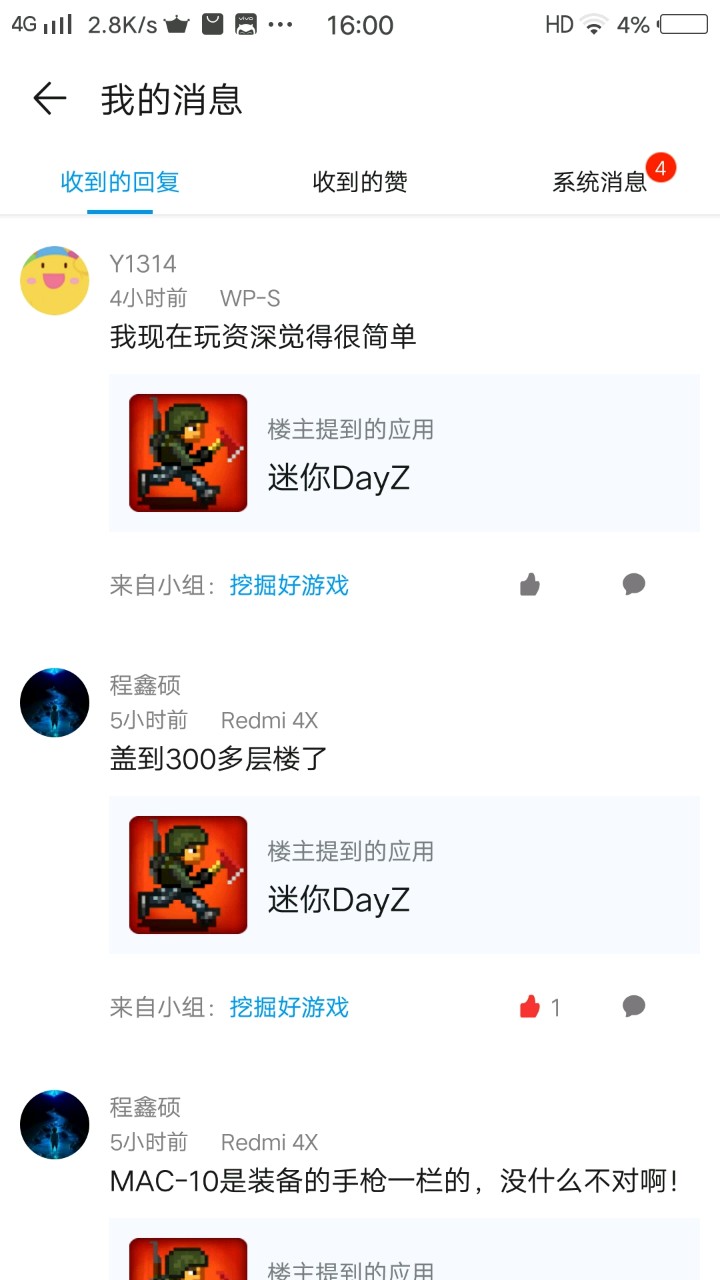Viewport: 720px width, 1280px height.
Task: Comment on the 盖到300多层楼了 reply
Action: [x=634, y=1006]
